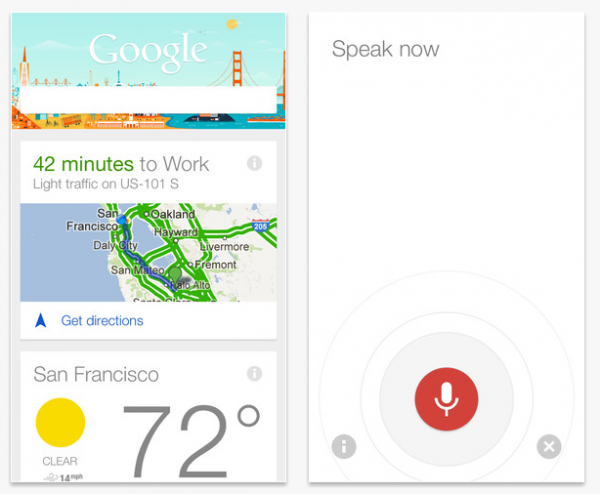Open the traffic map to Work
600x494 pixels.
coord(148,253)
